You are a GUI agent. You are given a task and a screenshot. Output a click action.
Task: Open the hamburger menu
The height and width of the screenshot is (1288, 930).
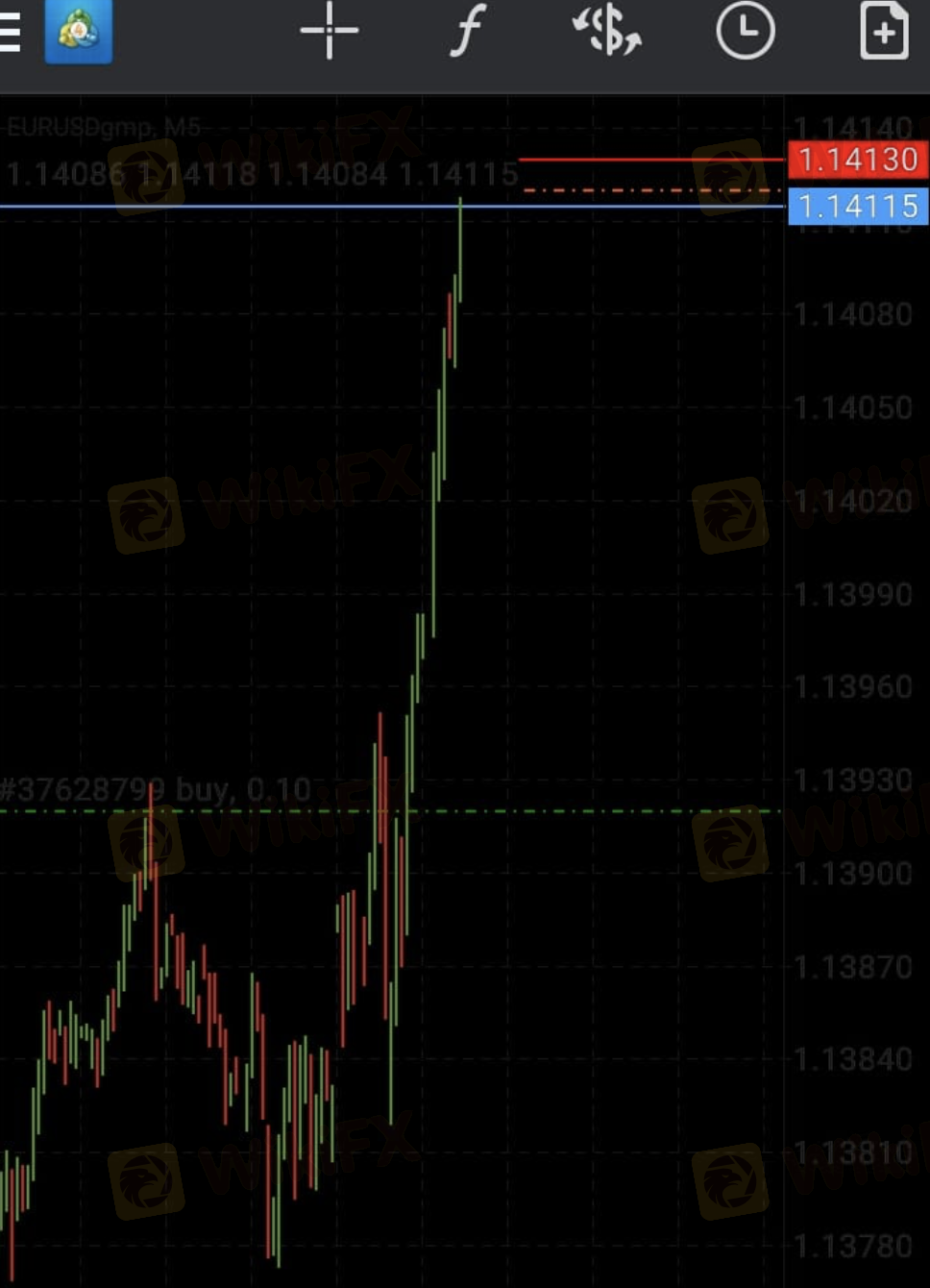click(9, 32)
